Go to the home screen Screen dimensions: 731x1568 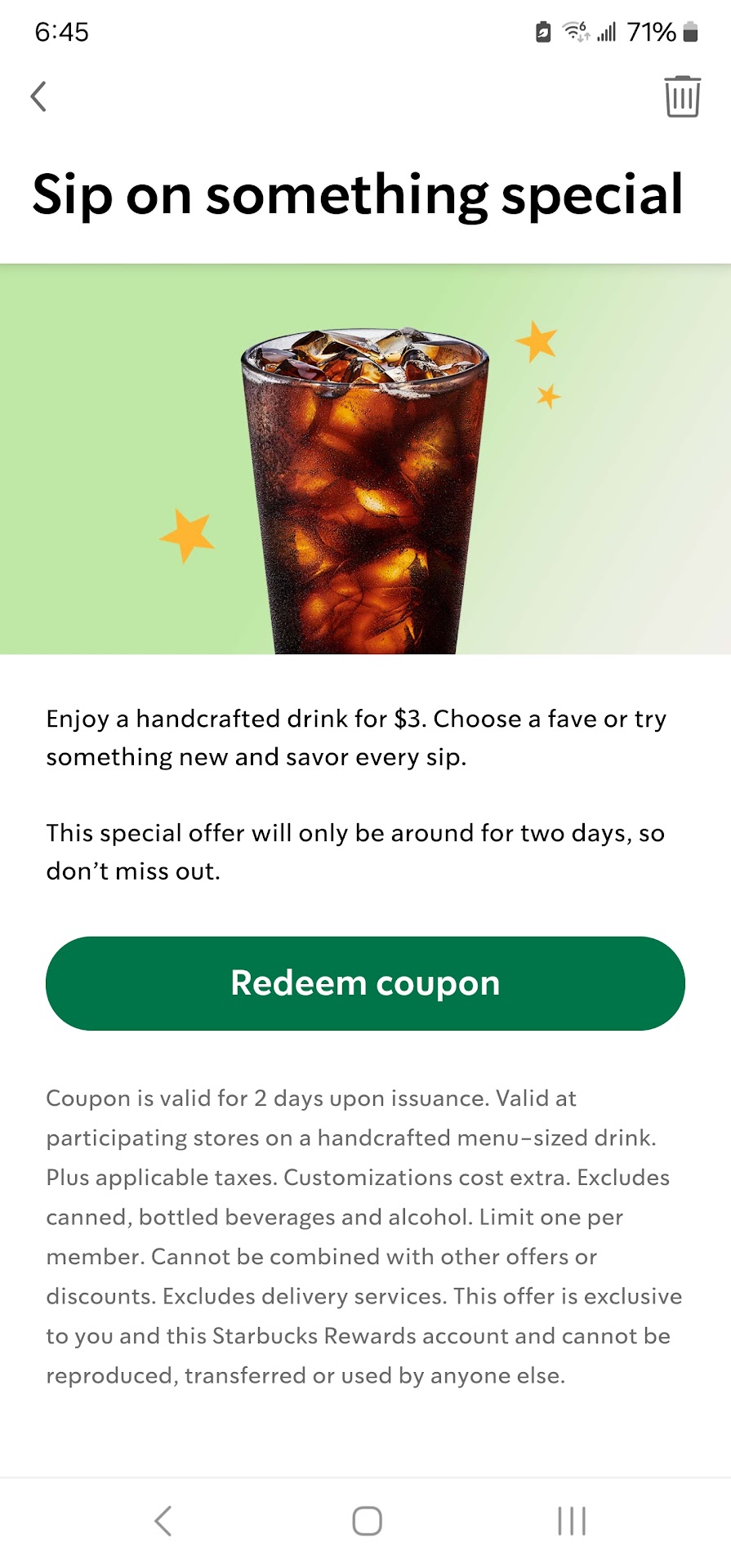click(367, 1521)
